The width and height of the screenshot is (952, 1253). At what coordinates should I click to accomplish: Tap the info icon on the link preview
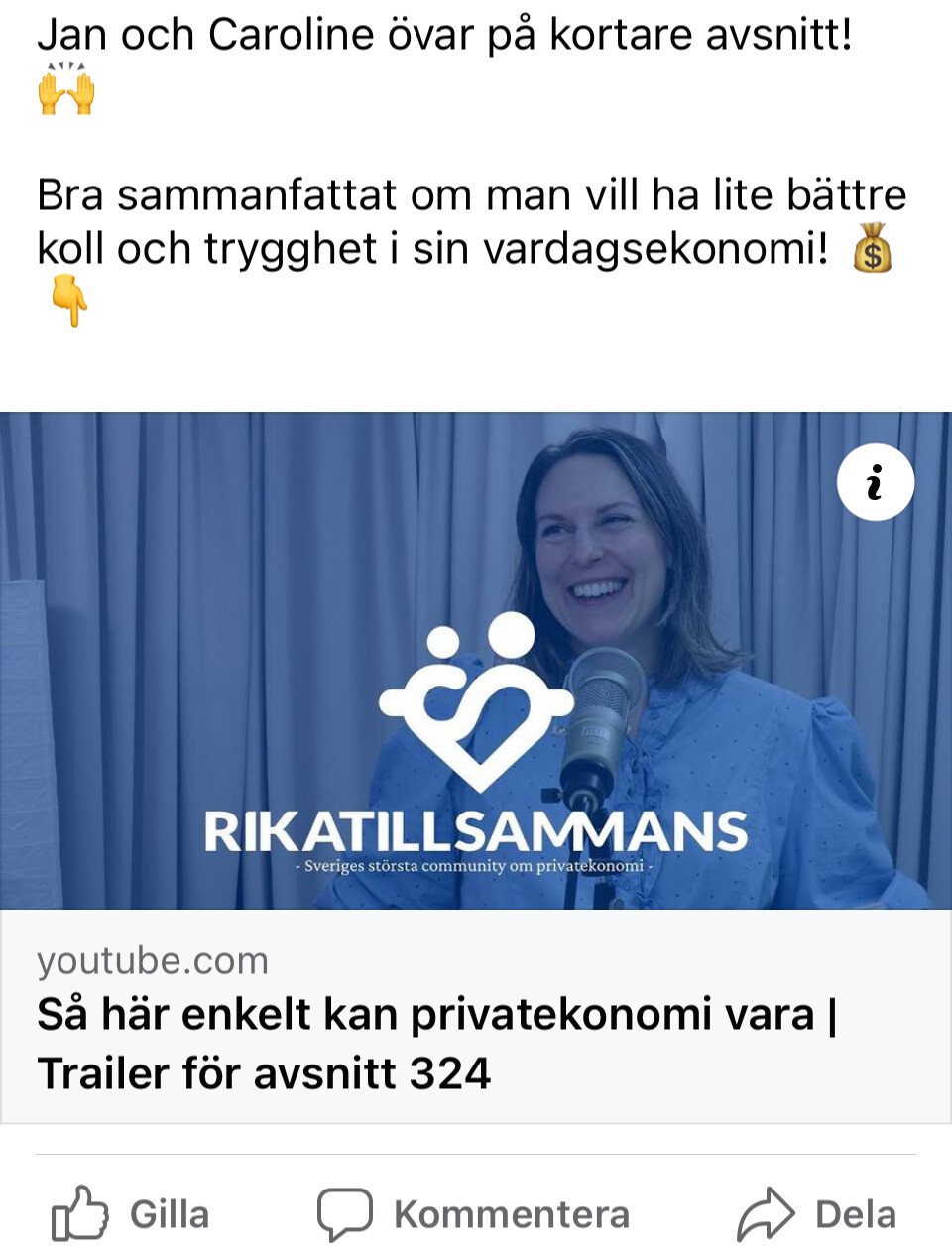pos(875,482)
